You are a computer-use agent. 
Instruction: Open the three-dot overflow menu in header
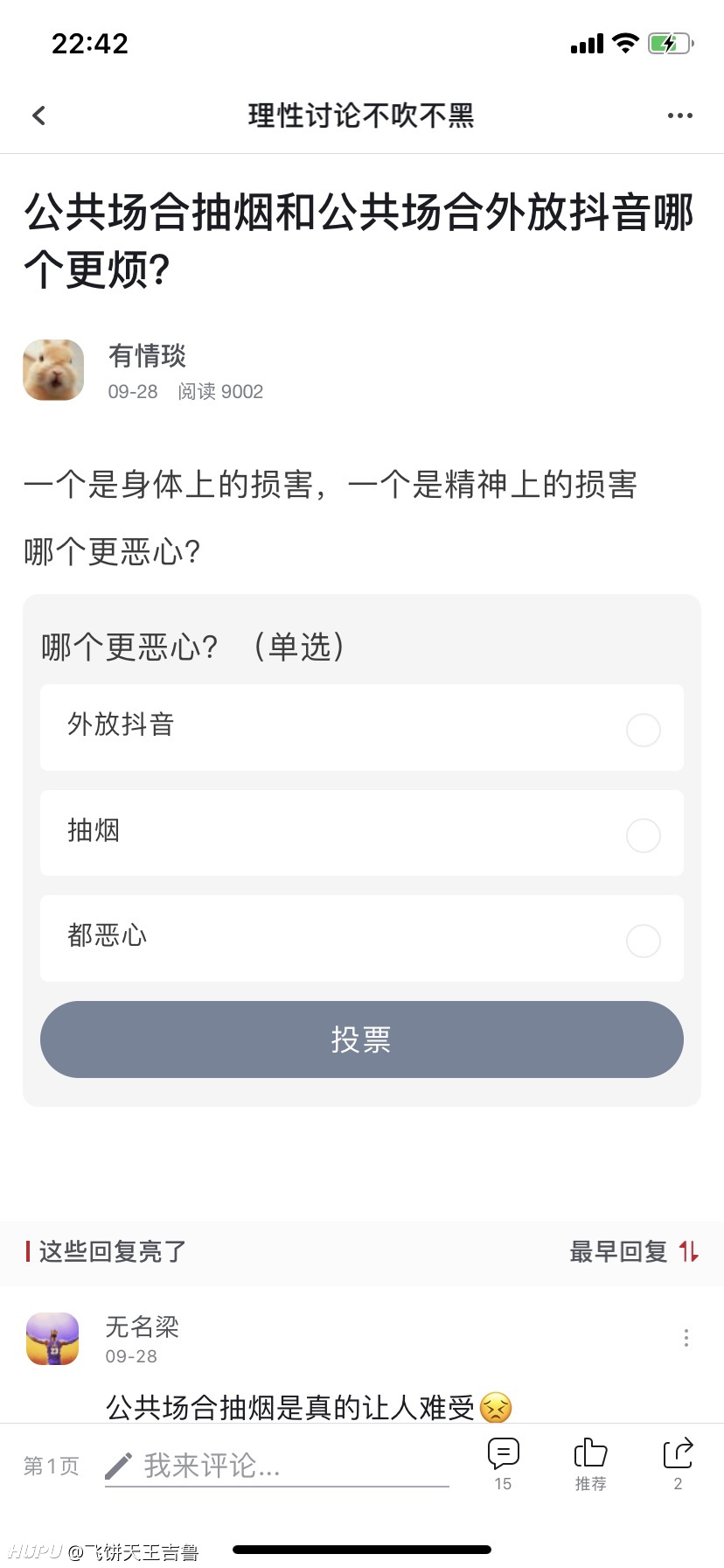tap(679, 115)
